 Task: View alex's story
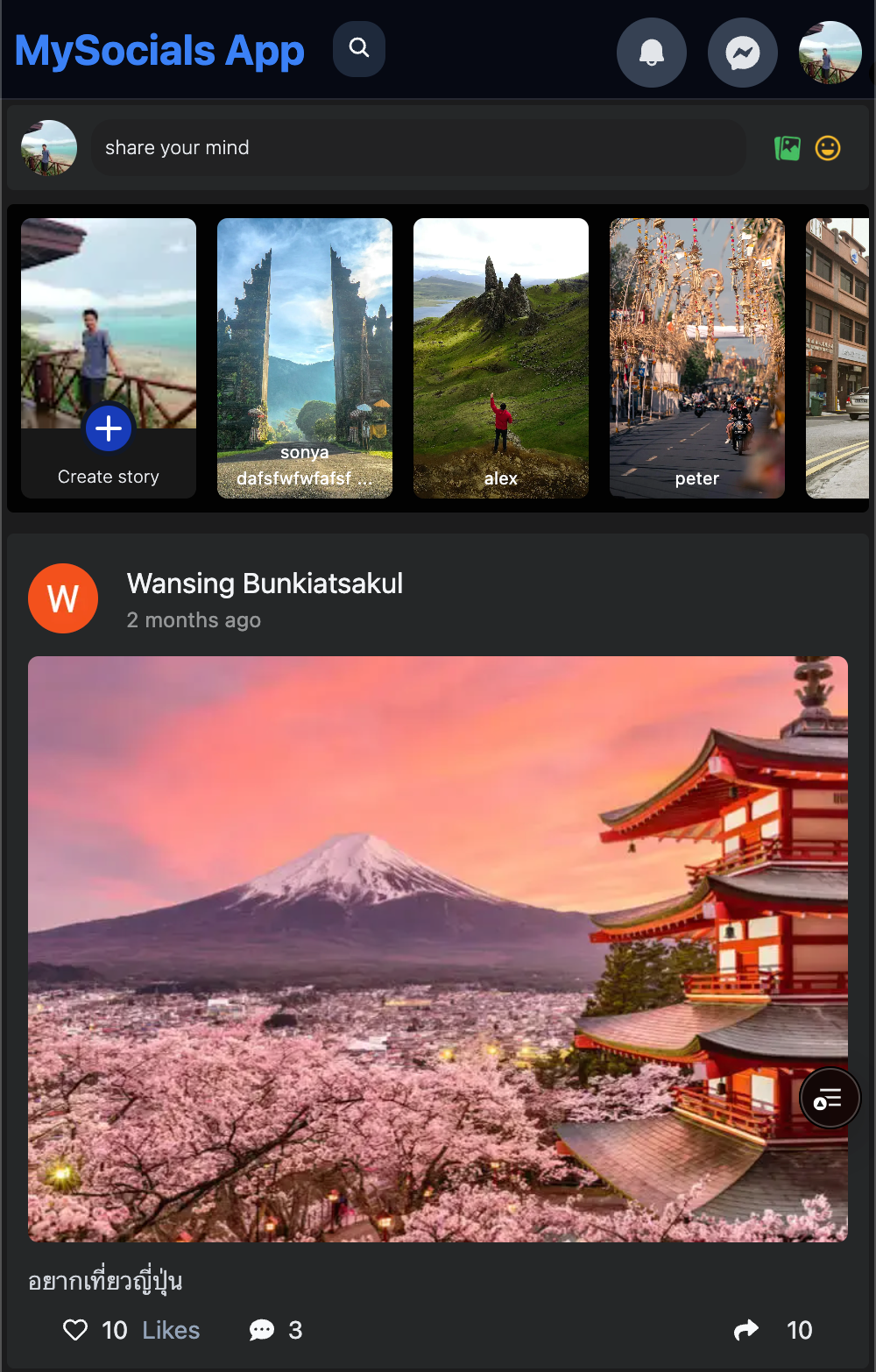point(501,358)
